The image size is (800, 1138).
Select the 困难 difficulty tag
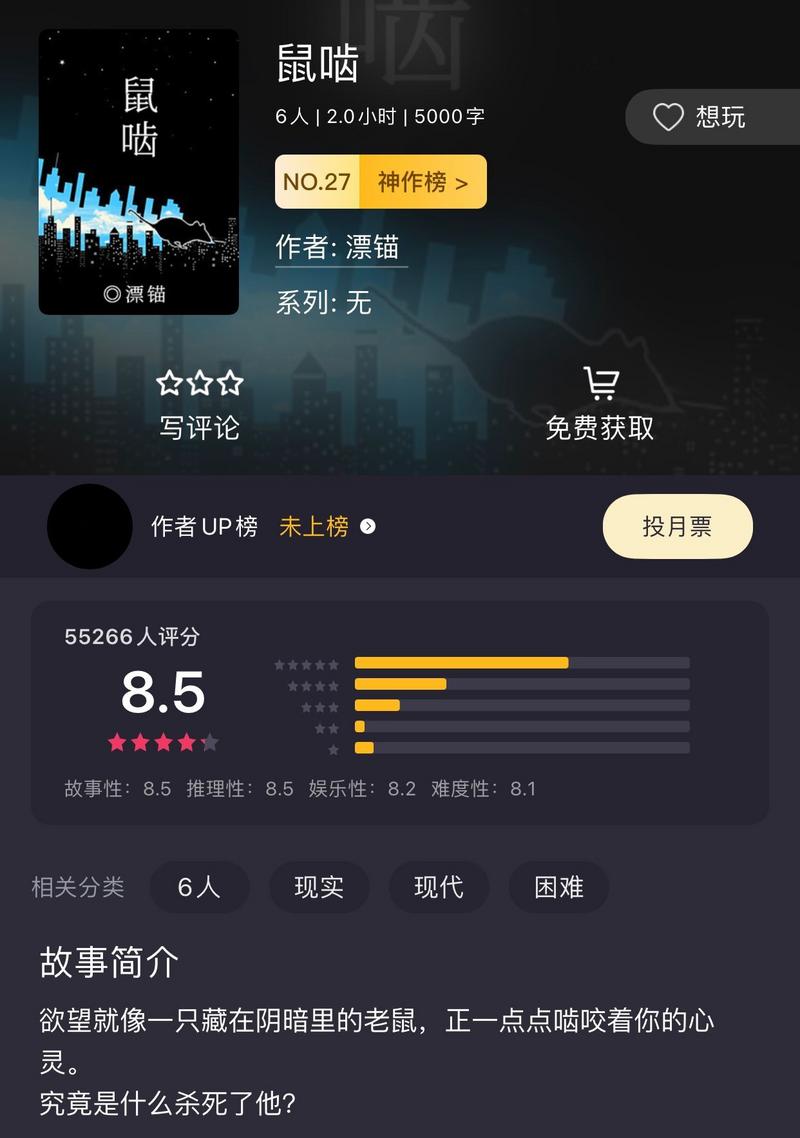pos(558,887)
